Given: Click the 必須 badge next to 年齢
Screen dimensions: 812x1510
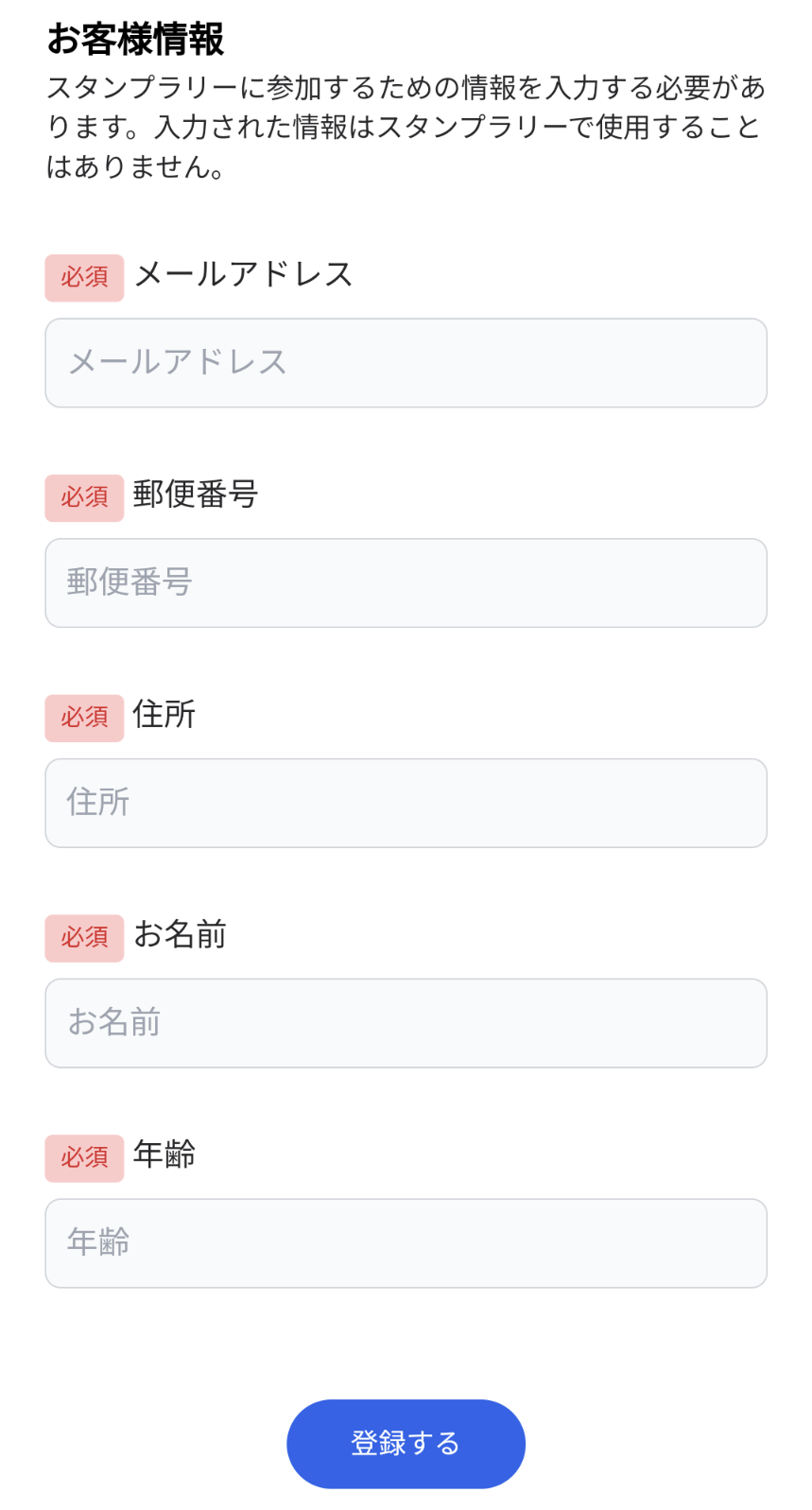Looking at the screenshot, I should click(83, 1157).
